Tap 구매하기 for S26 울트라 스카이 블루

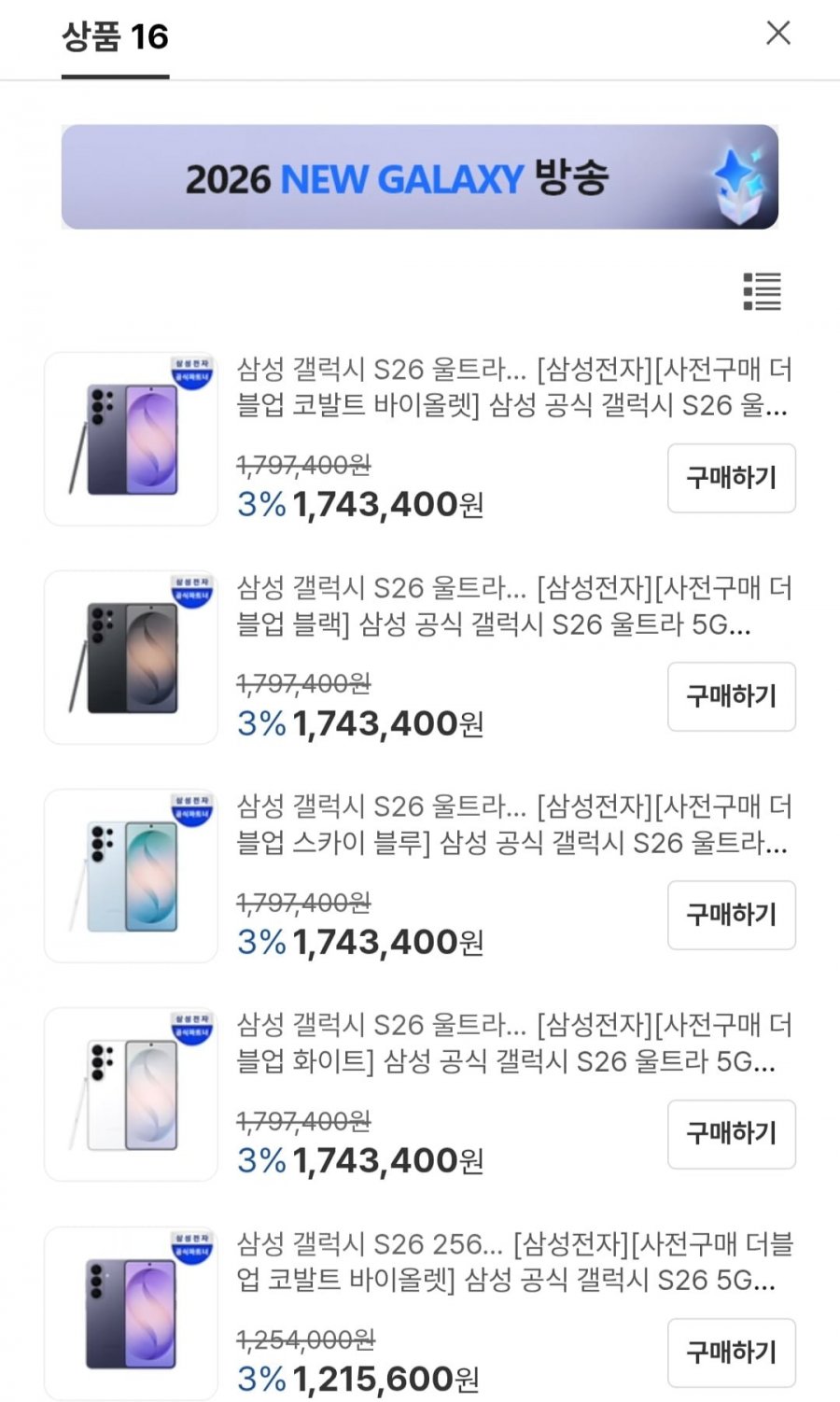pyautogui.click(x=731, y=915)
